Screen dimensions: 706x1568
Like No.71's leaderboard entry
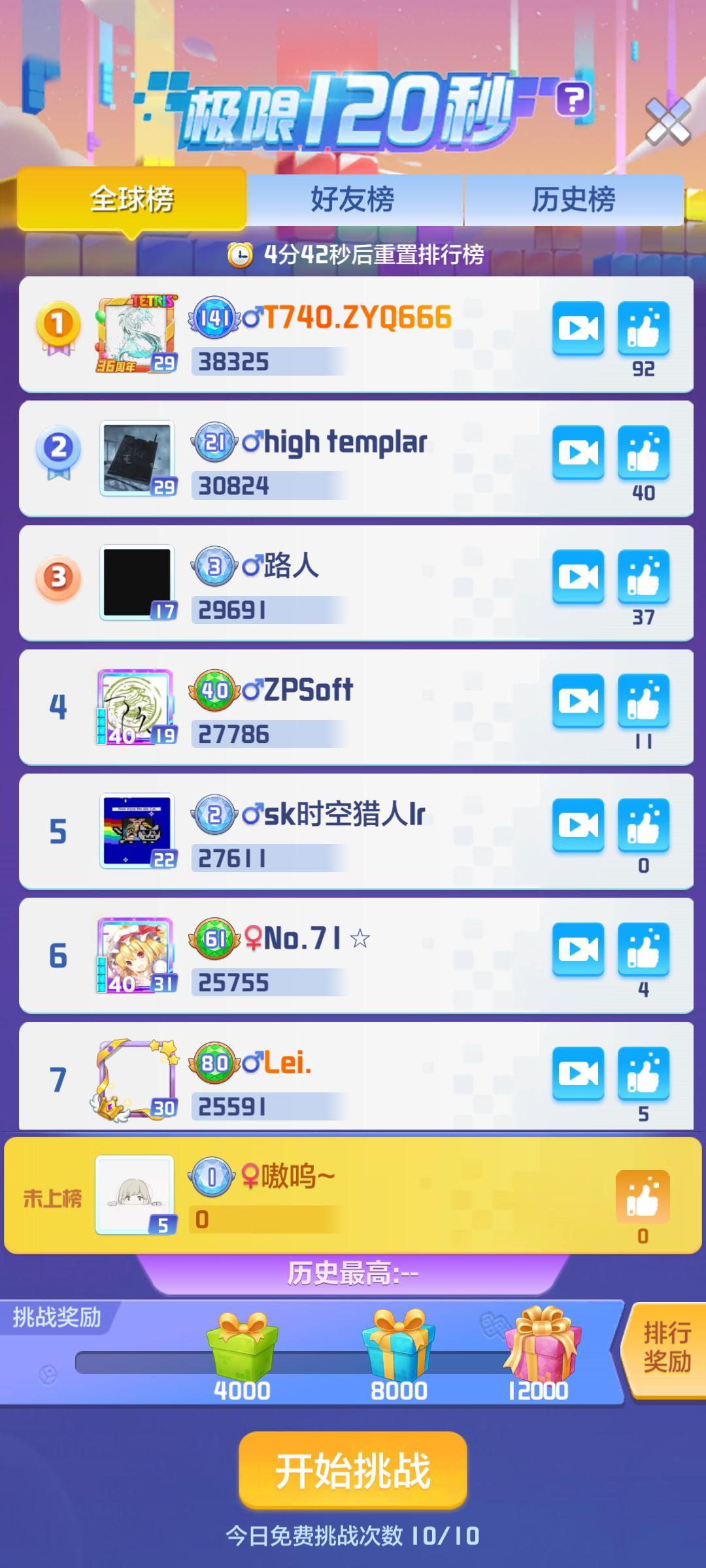click(643, 949)
